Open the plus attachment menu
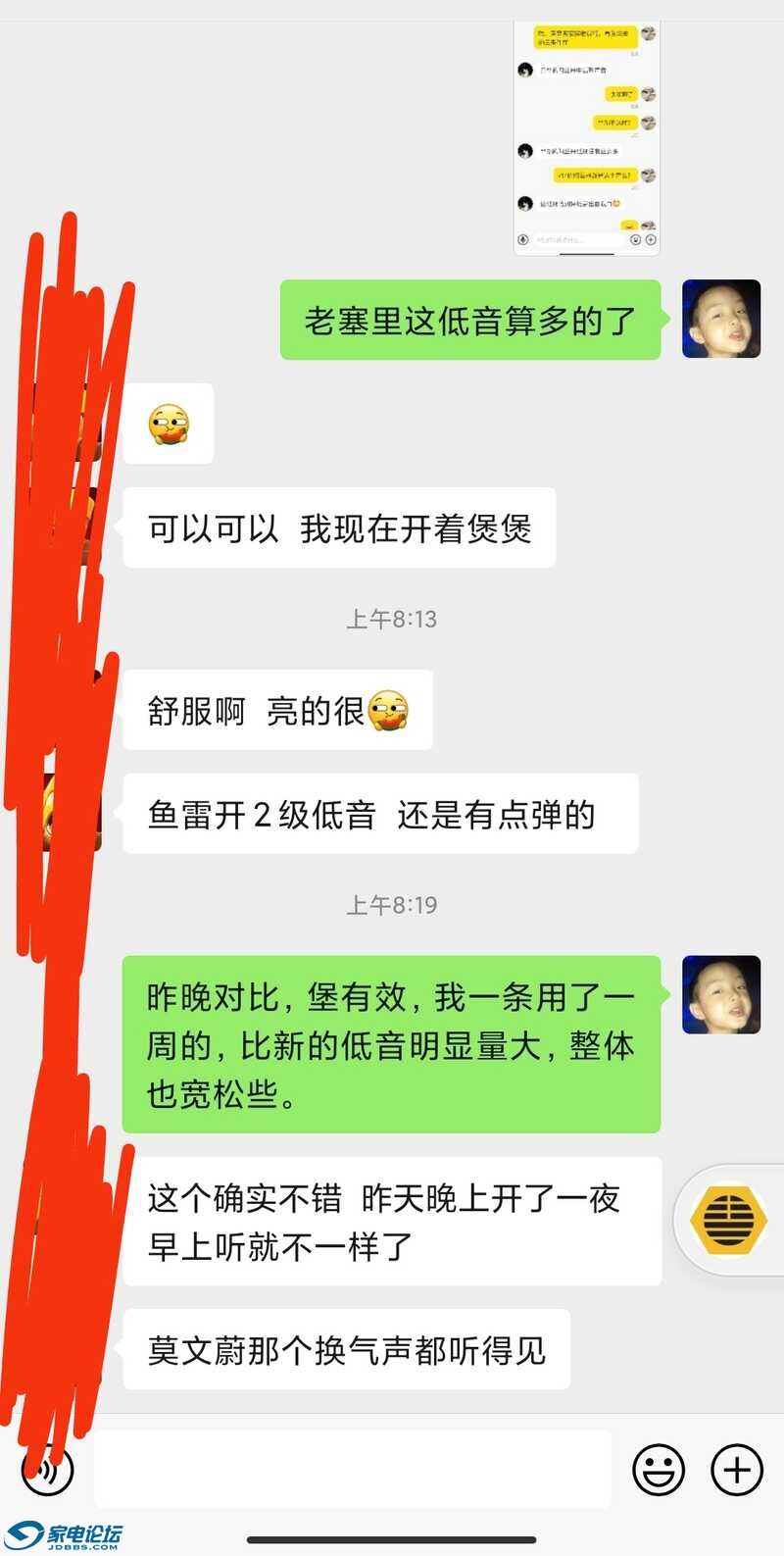 pyautogui.click(x=736, y=1470)
